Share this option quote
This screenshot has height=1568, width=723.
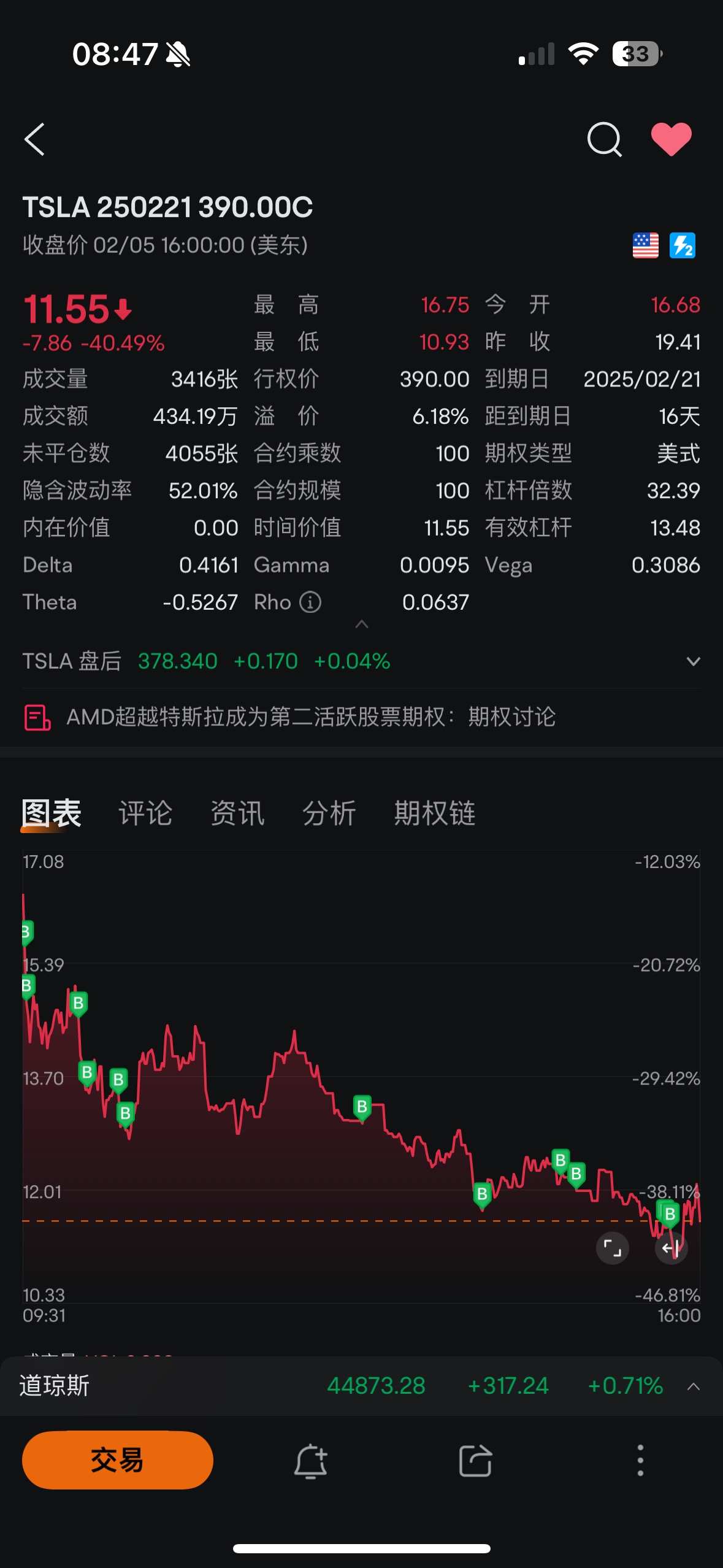coord(475,1461)
